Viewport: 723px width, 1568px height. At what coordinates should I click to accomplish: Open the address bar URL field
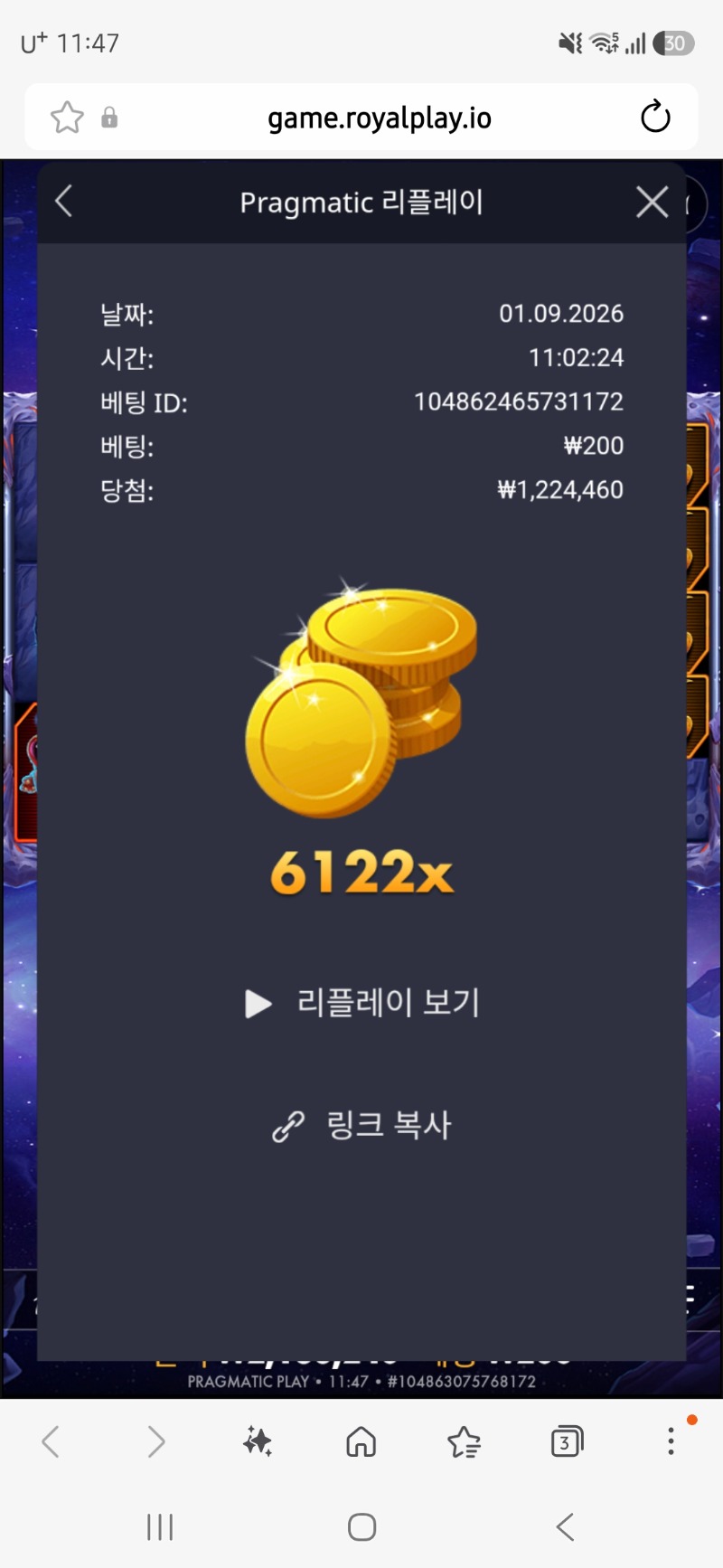pos(379,118)
